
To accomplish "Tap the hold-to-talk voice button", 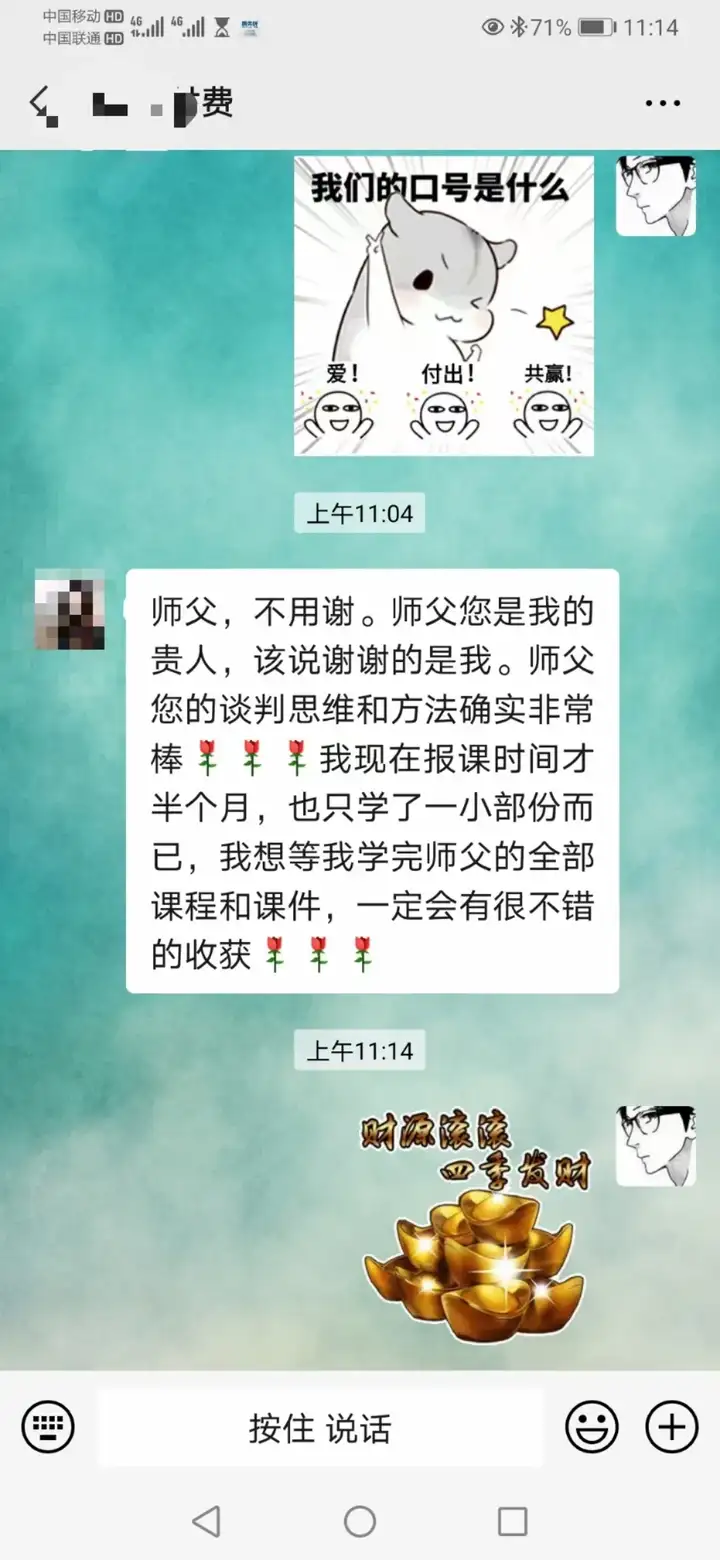I will pos(320,1428).
